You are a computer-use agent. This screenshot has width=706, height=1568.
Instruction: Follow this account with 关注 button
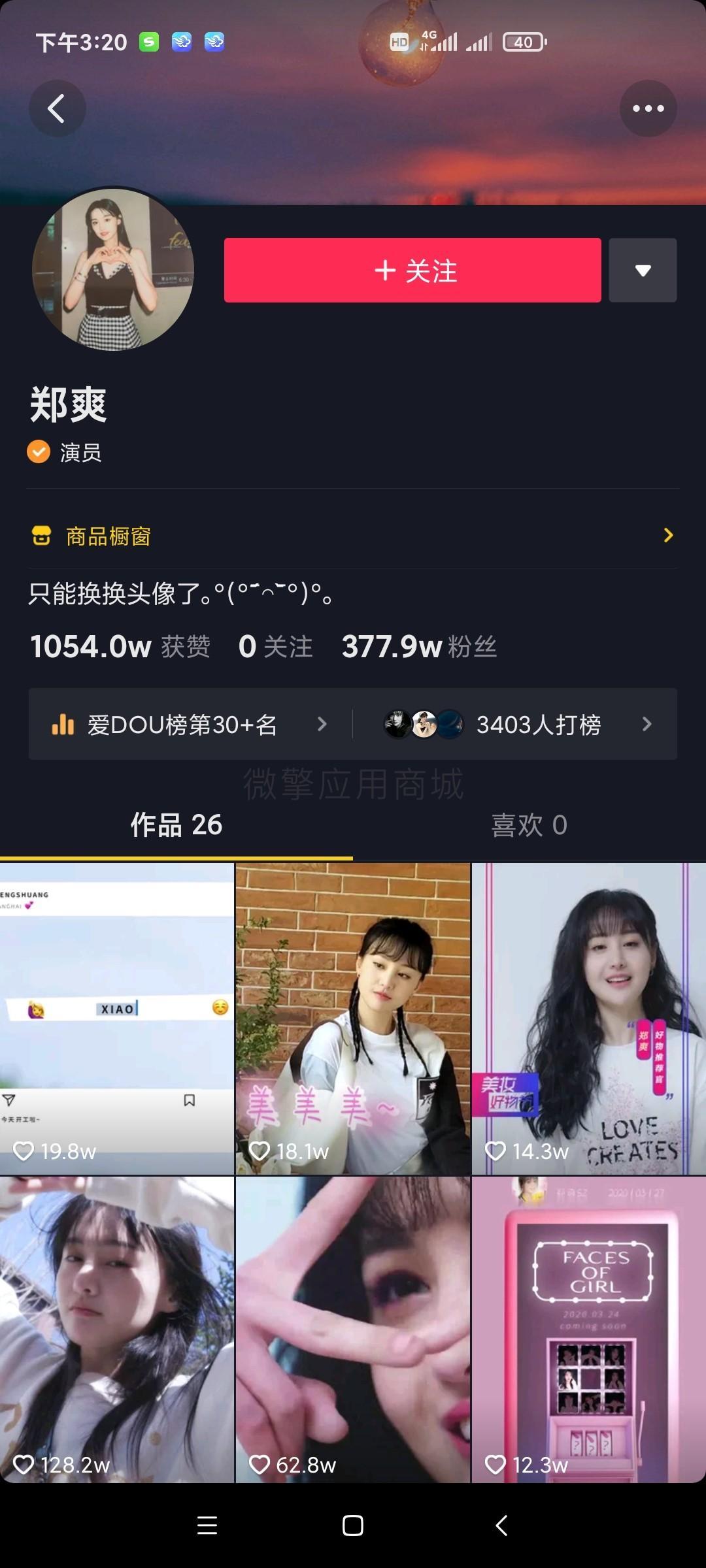[412, 270]
